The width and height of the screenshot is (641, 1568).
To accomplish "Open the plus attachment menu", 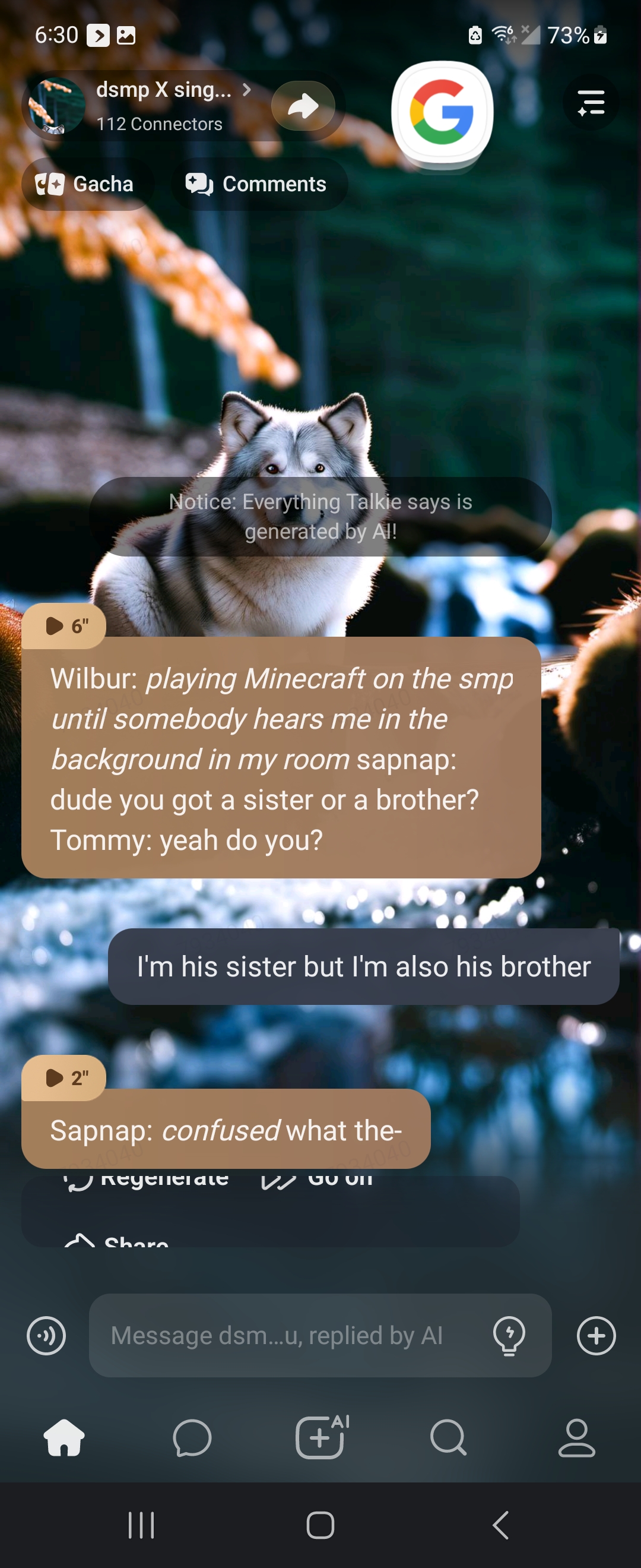I will (x=596, y=1336).
